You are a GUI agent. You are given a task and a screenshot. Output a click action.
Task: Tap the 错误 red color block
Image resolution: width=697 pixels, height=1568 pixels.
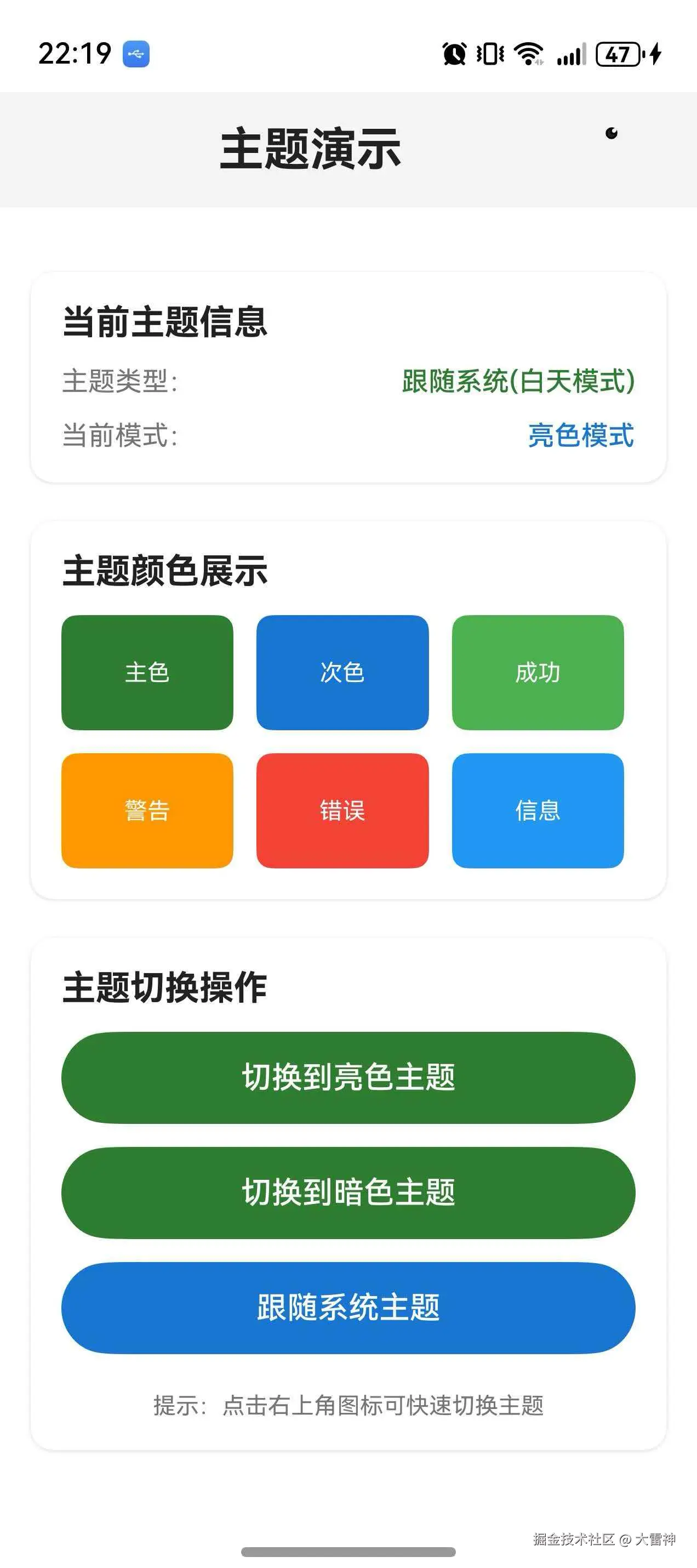(342, 810)
